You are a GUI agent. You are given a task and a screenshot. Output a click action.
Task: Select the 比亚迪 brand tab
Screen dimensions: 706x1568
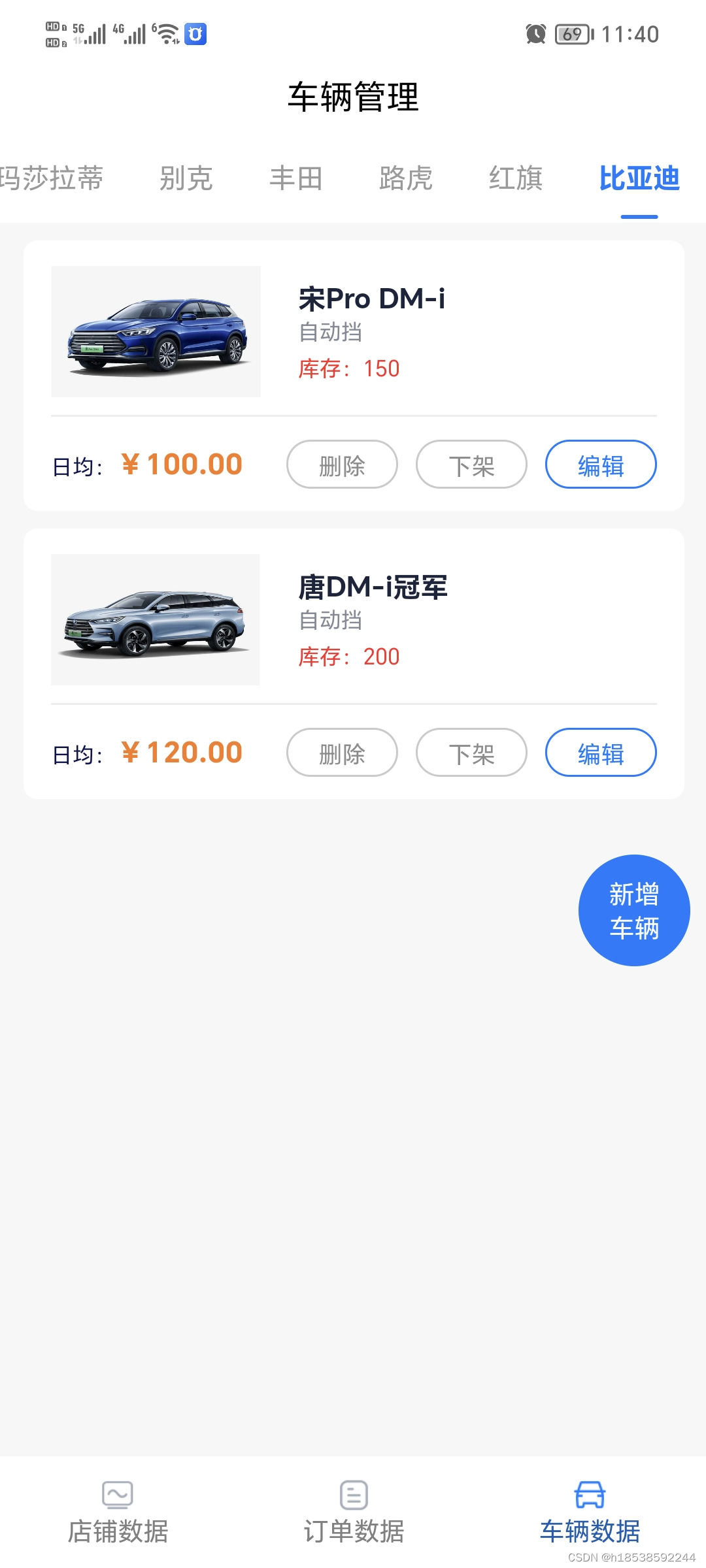tap(639, 178)
